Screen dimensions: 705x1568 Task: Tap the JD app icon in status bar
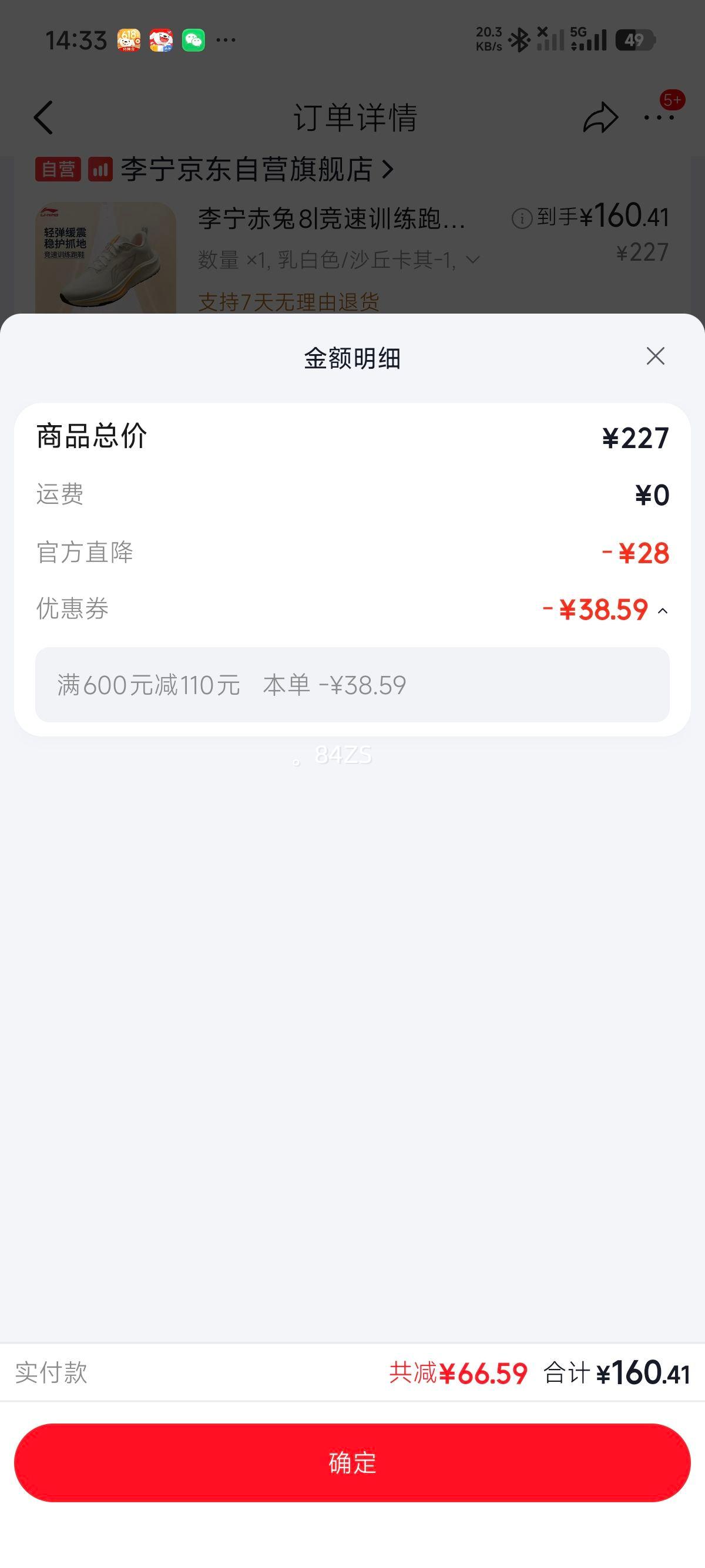click(x=161, y=39)
